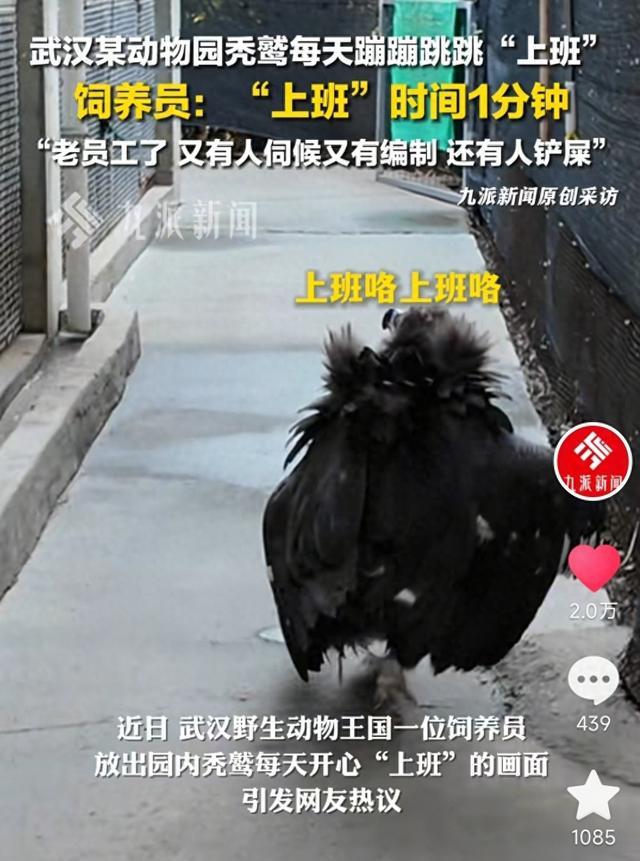Open the 九派新闻 profile avatar

pyautogui.click(x=593, y=462)
